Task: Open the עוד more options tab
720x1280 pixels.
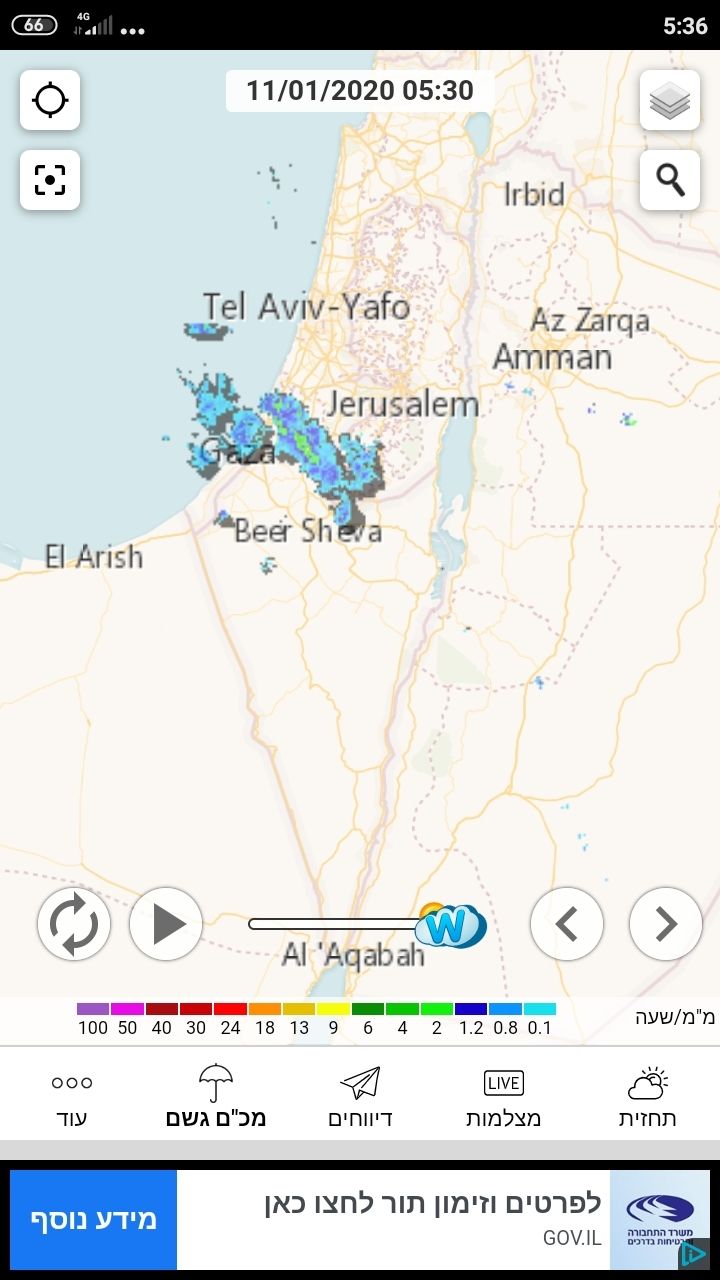Action: pyautogui.click(x=72, y=1097)
